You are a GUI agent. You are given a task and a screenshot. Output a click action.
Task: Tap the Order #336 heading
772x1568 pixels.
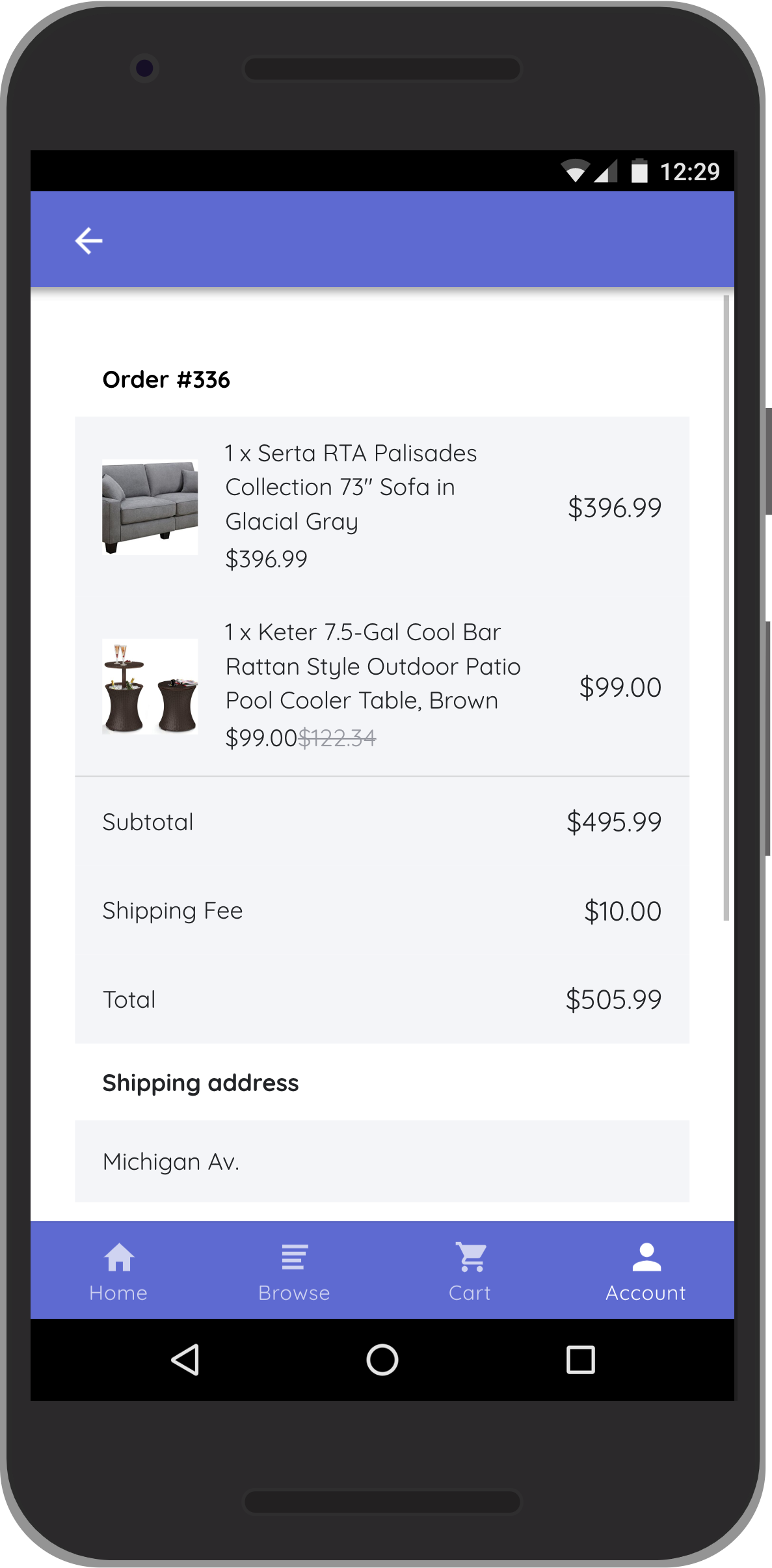point(167,379)
